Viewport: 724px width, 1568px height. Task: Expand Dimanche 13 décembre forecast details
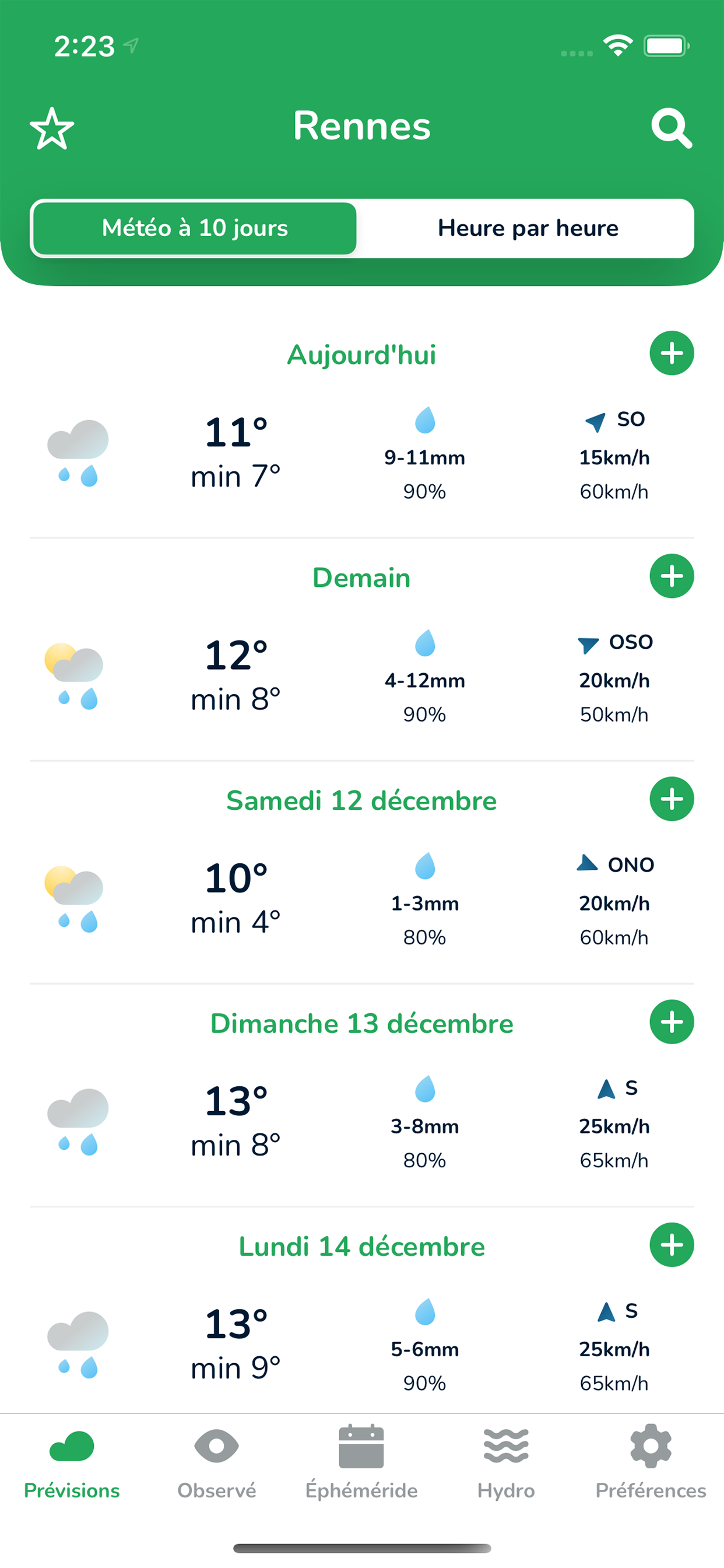[672, 1021]
